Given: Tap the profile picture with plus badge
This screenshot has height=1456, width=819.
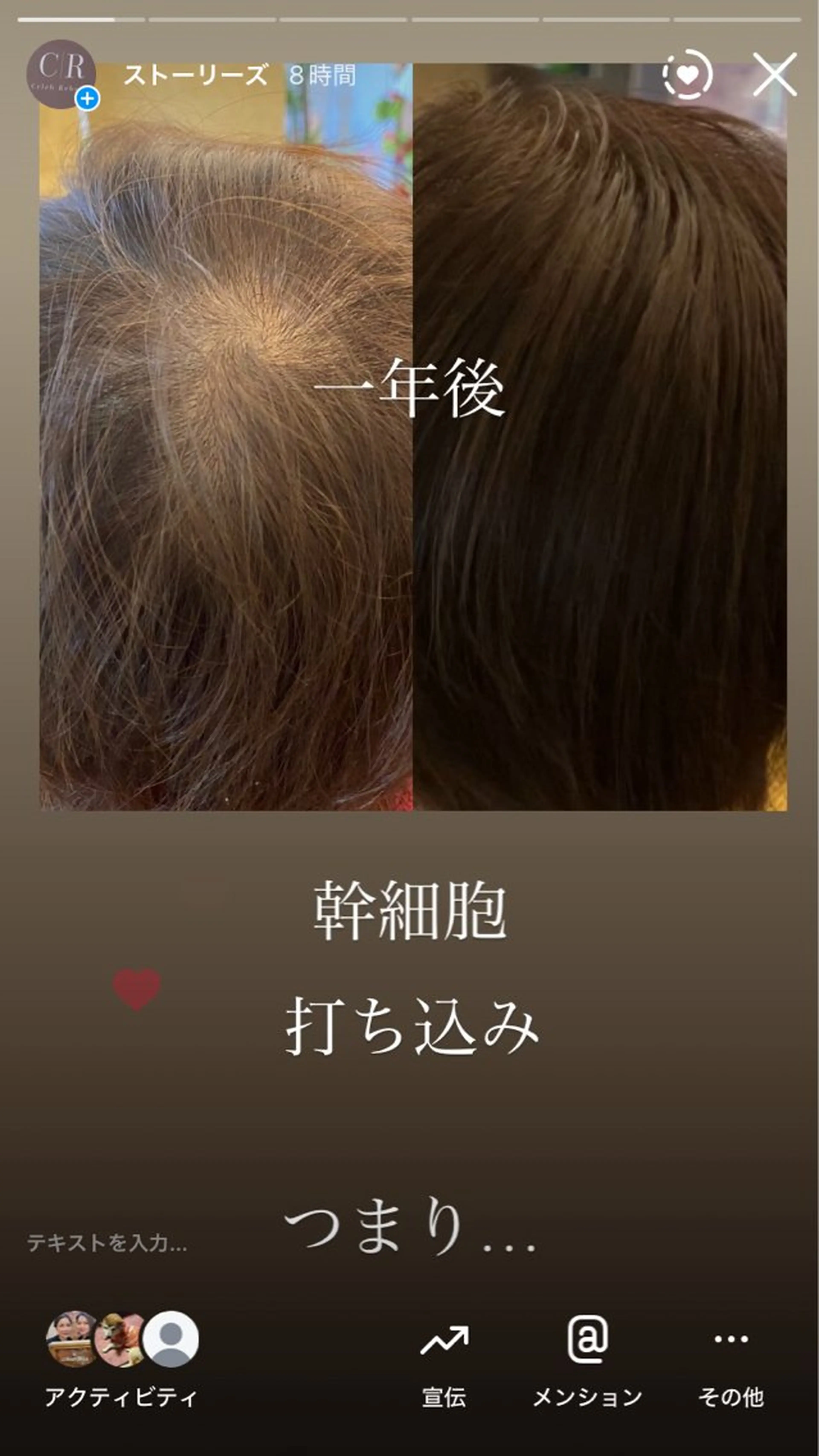Looking at the screenshot, I should [61, 74].
